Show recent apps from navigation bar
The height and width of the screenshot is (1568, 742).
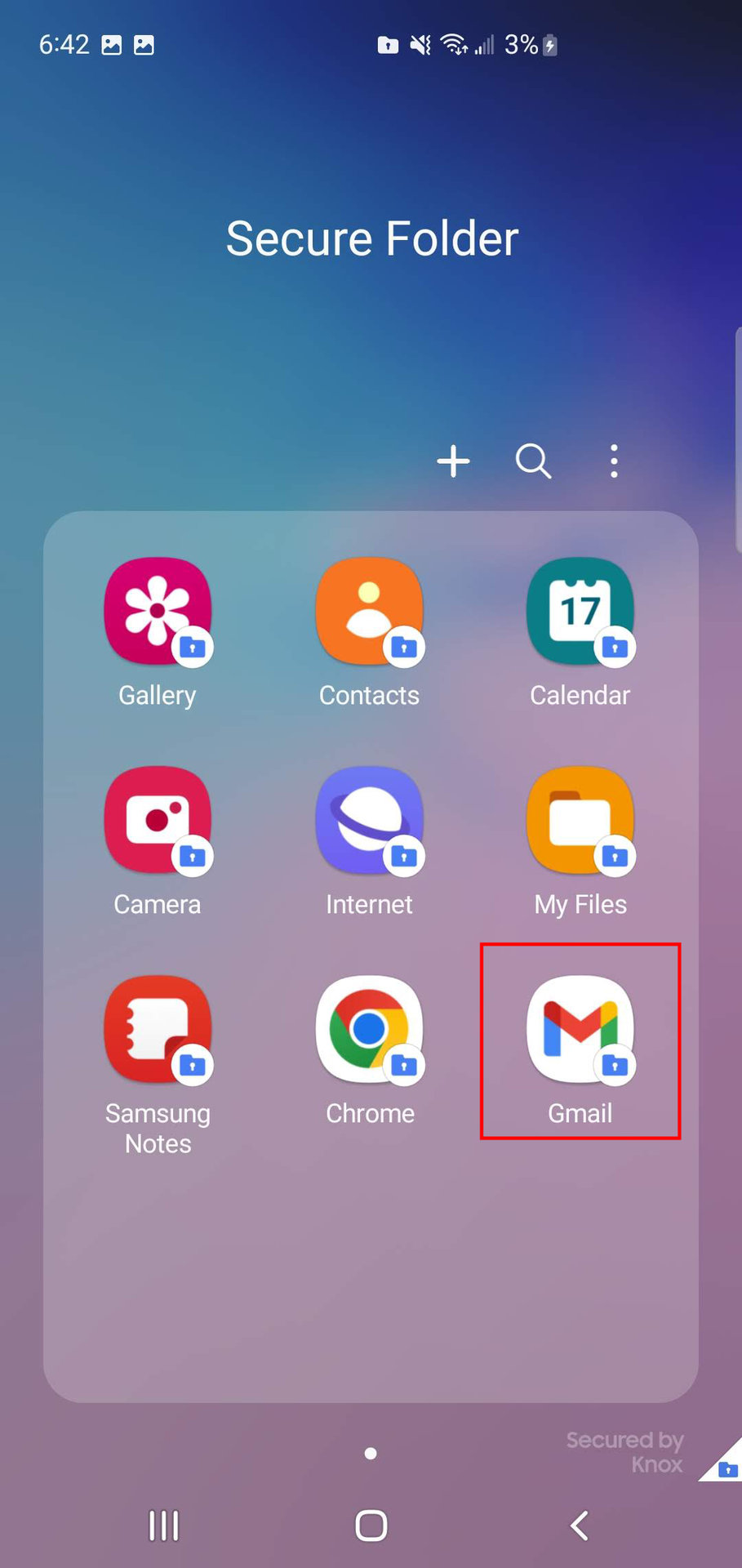[164, 1526]
